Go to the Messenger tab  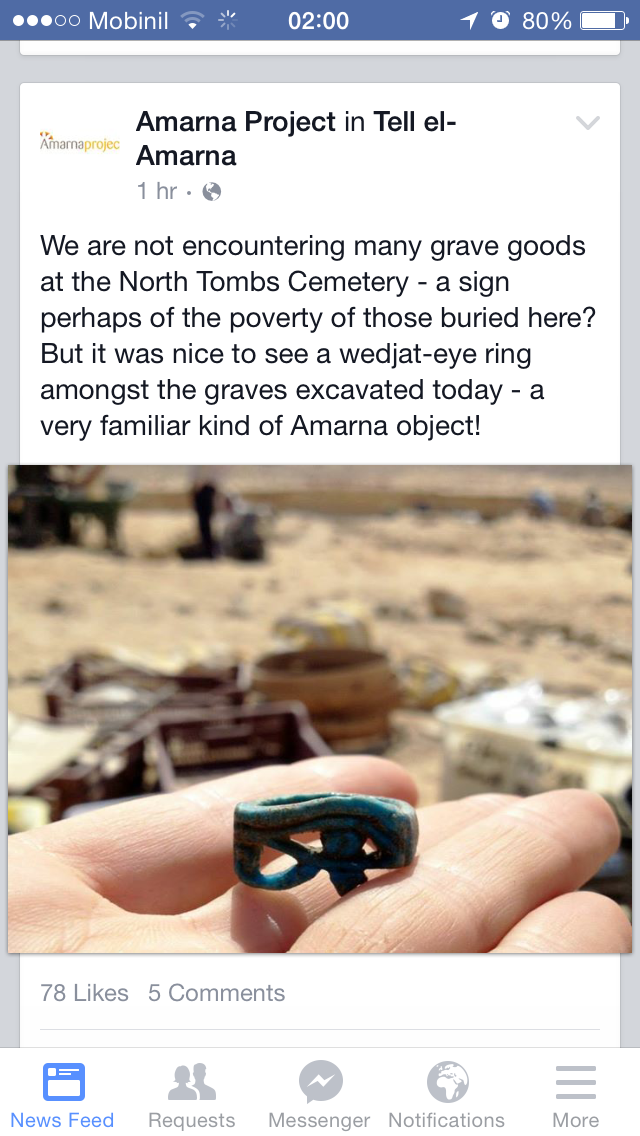[320, 1094]
